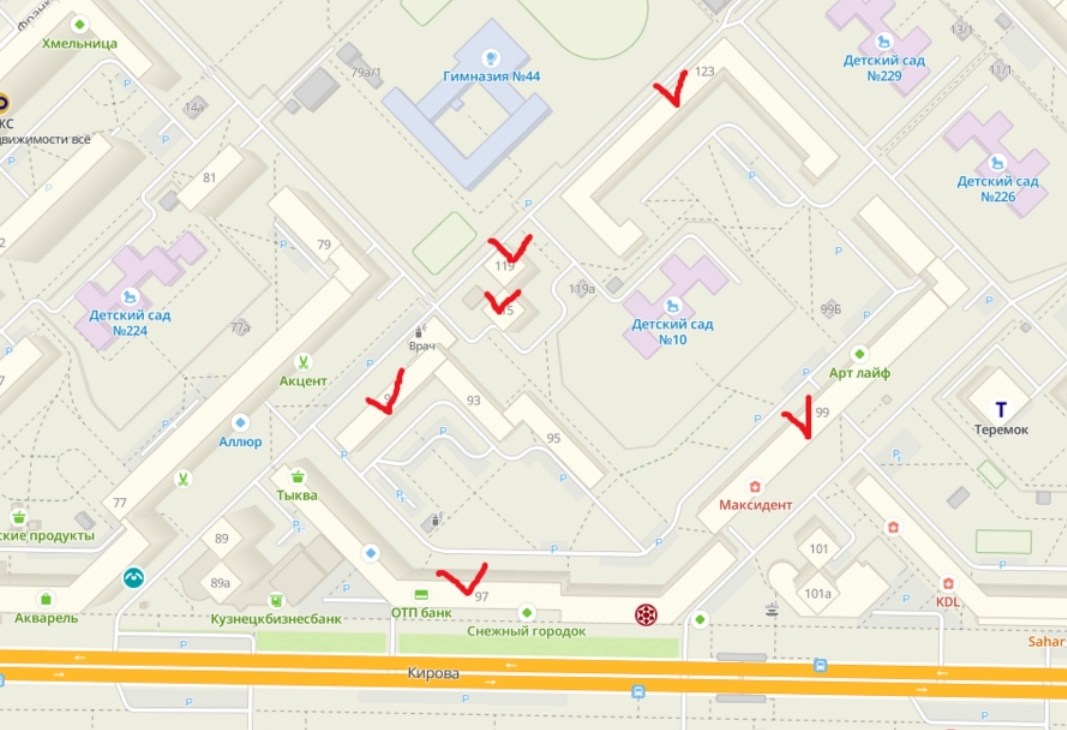Open the ОТП банк marker
This screenshot has width=1067, height=730.
pyautogui.click(x=421, y=593)
